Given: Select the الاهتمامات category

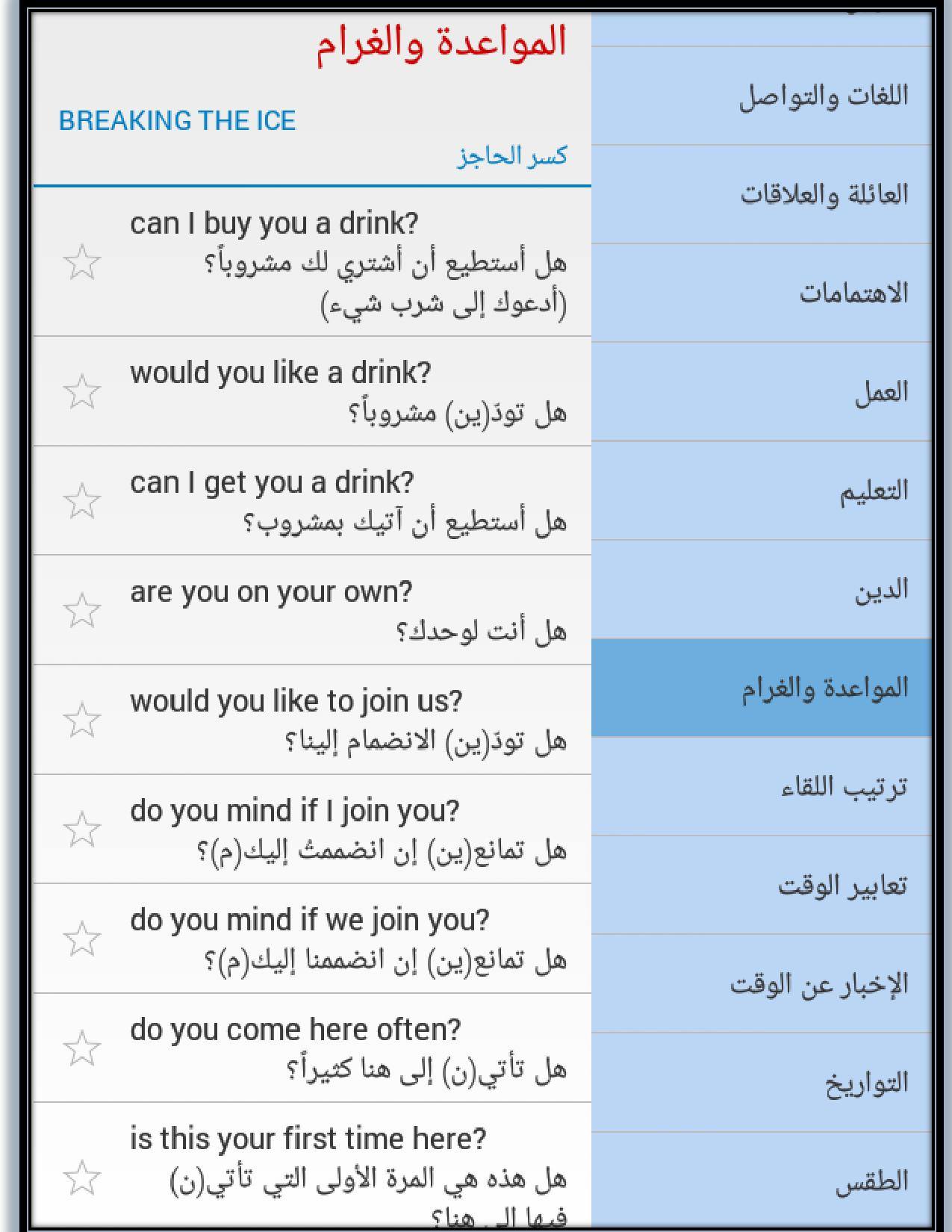Looking at the screenshot, I should (762, 293).
